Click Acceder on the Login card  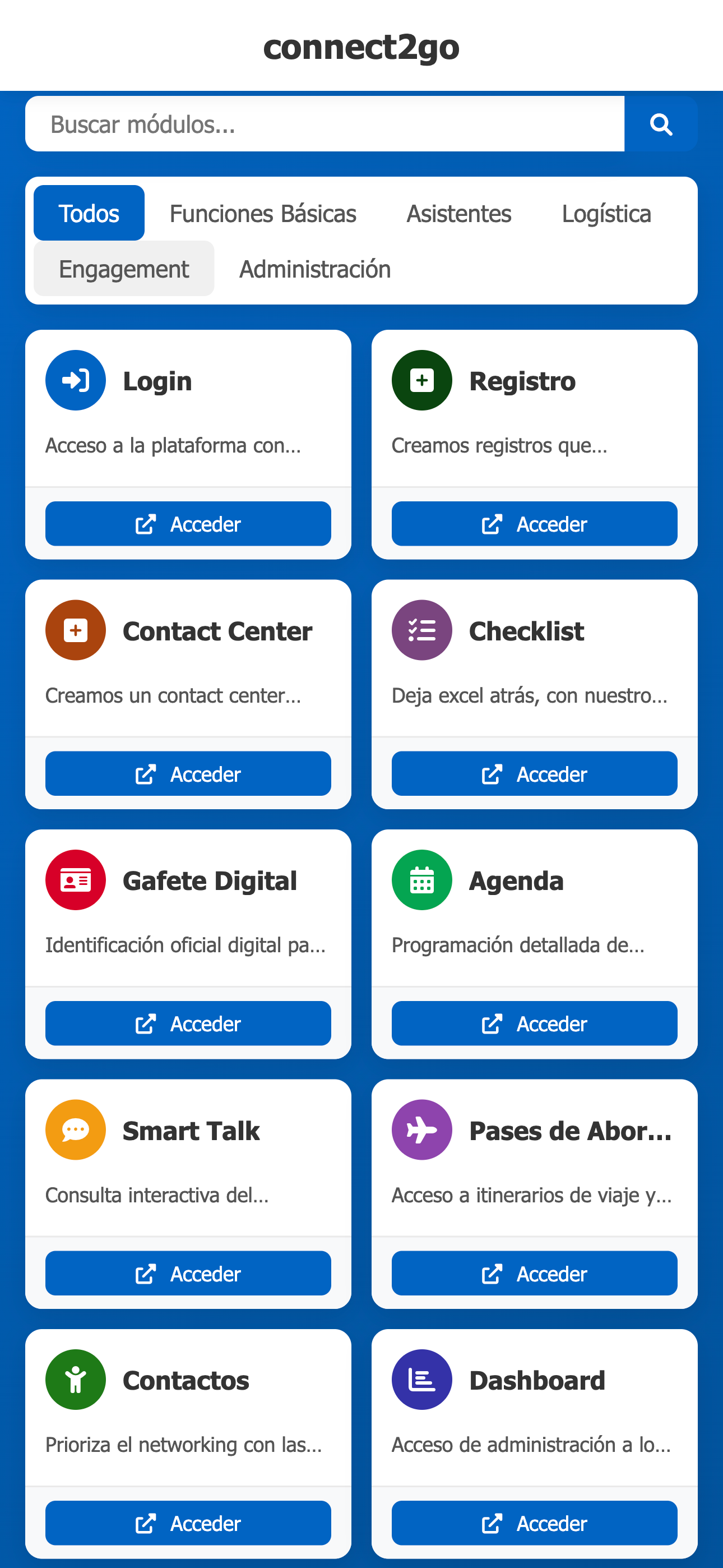coord(187,523)
